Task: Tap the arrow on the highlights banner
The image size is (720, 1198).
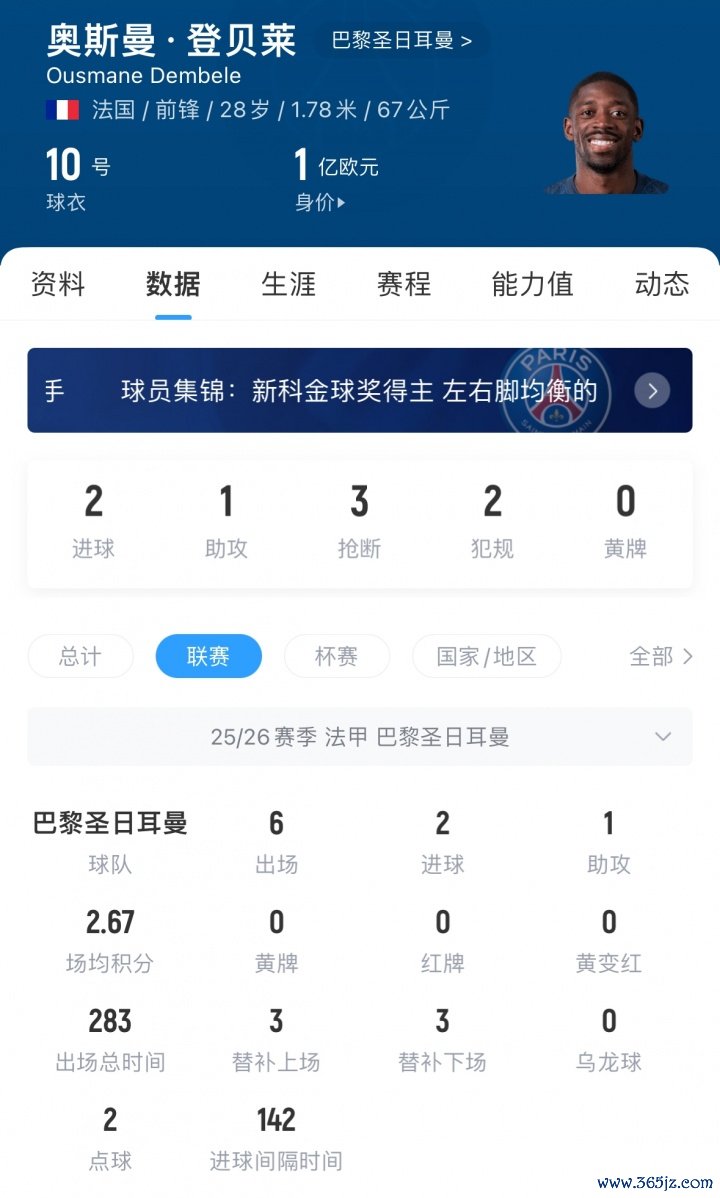Action: coord(652,390)
